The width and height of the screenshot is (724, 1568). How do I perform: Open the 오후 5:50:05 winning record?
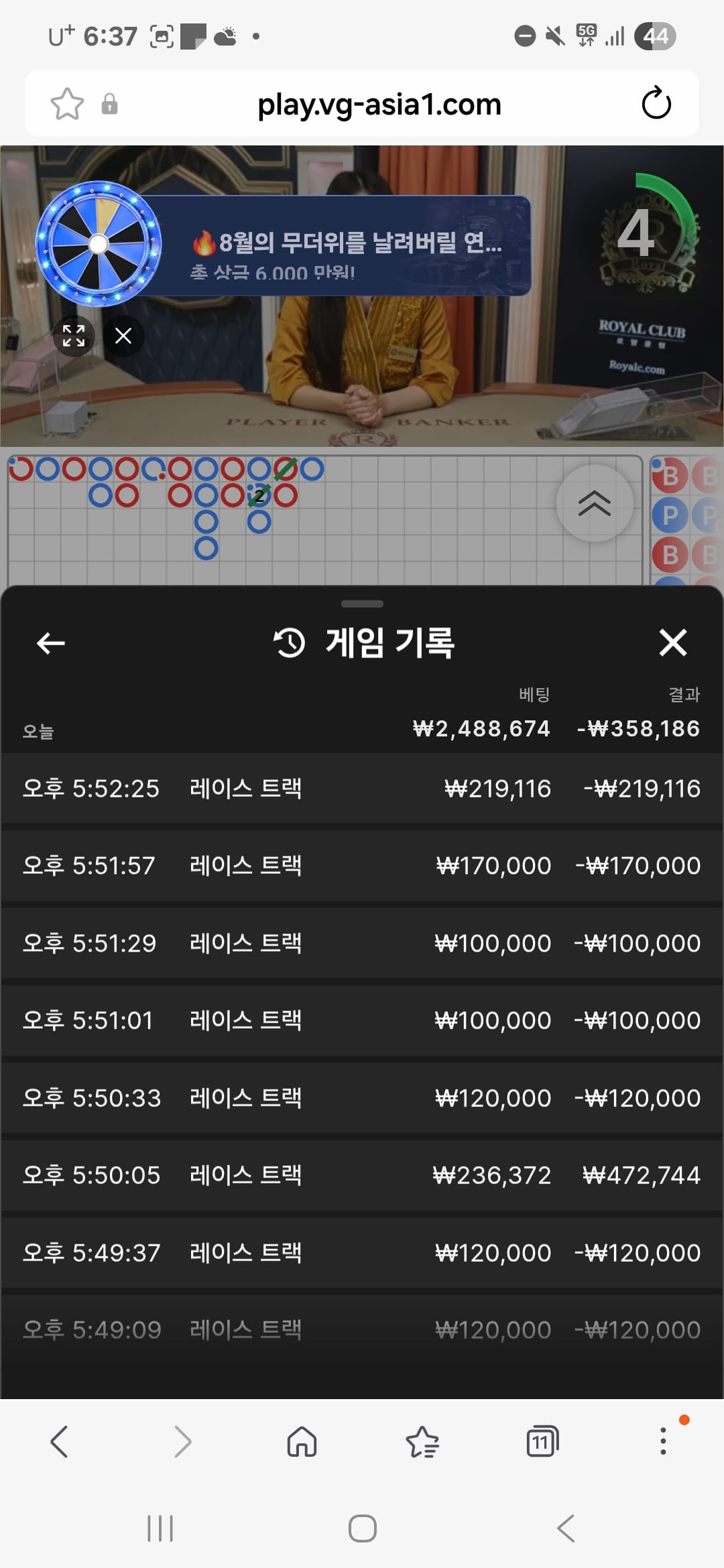pyautogui.click(x=362, y=1175)
